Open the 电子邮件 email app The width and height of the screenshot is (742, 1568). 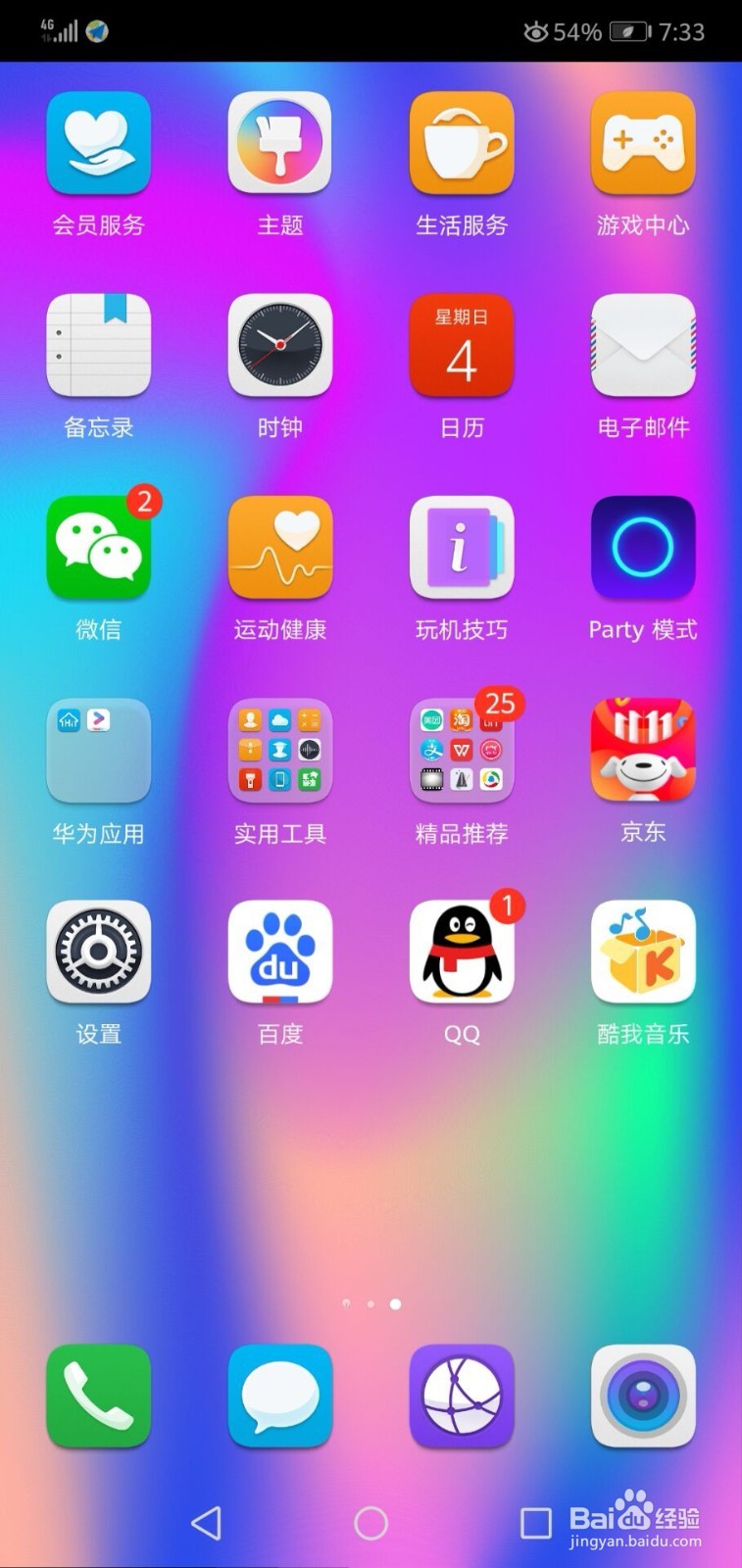643,346
